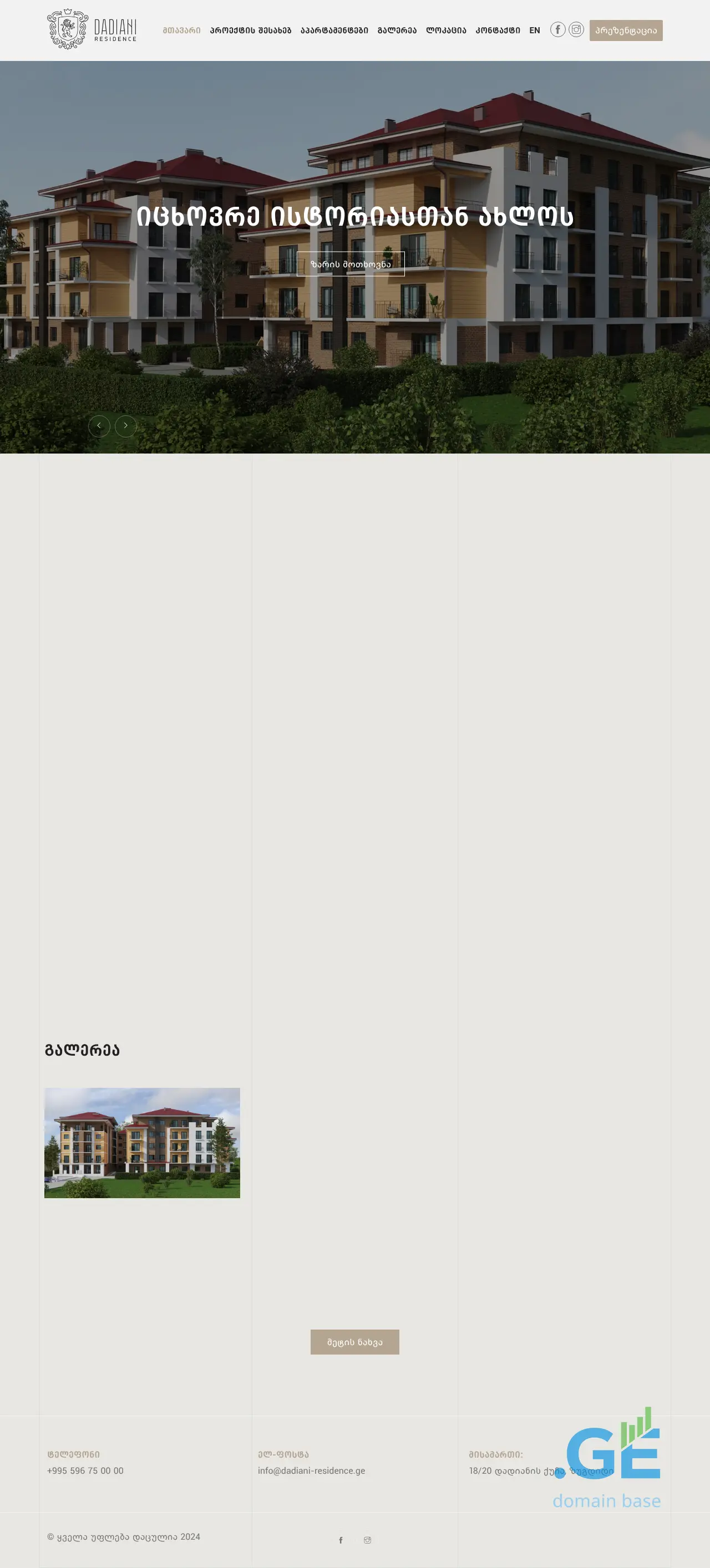The image size is (710, 1568).
Task: Open გალერეა from the top menu
Action: pyautogui.click(x=397, y=30)
